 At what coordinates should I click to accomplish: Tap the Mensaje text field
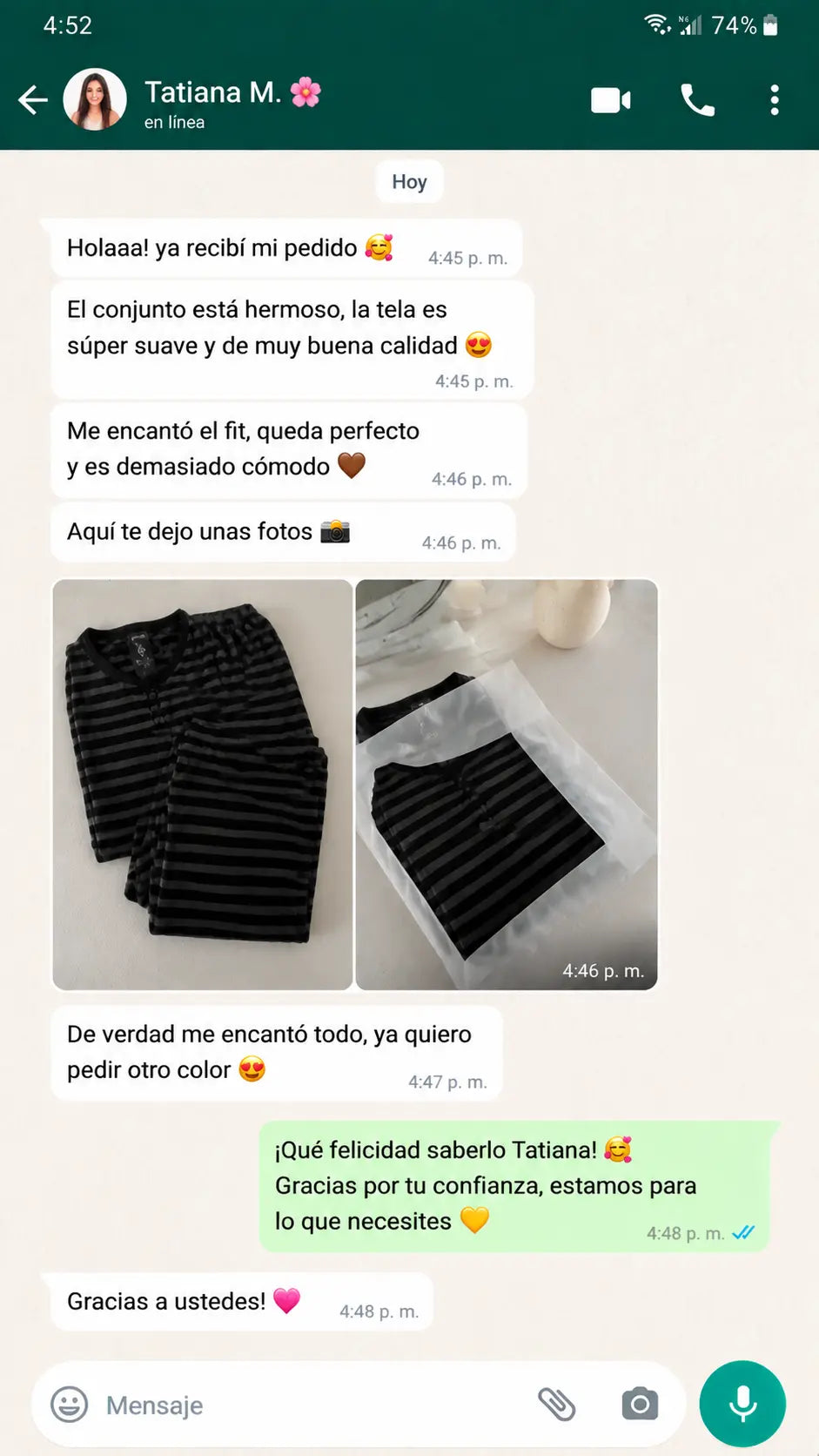313,1405
